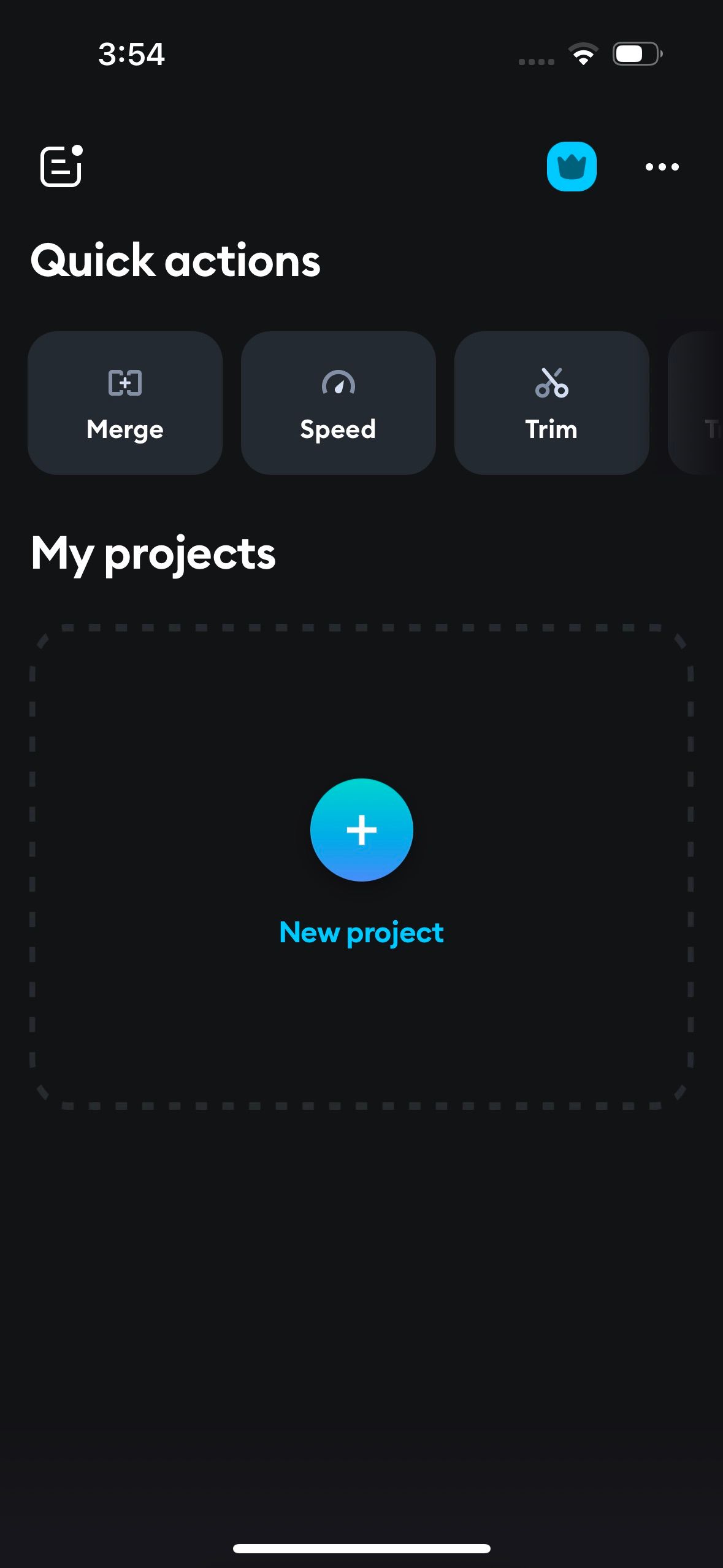Tap the compose icon with notification dot

coord(60,166)
